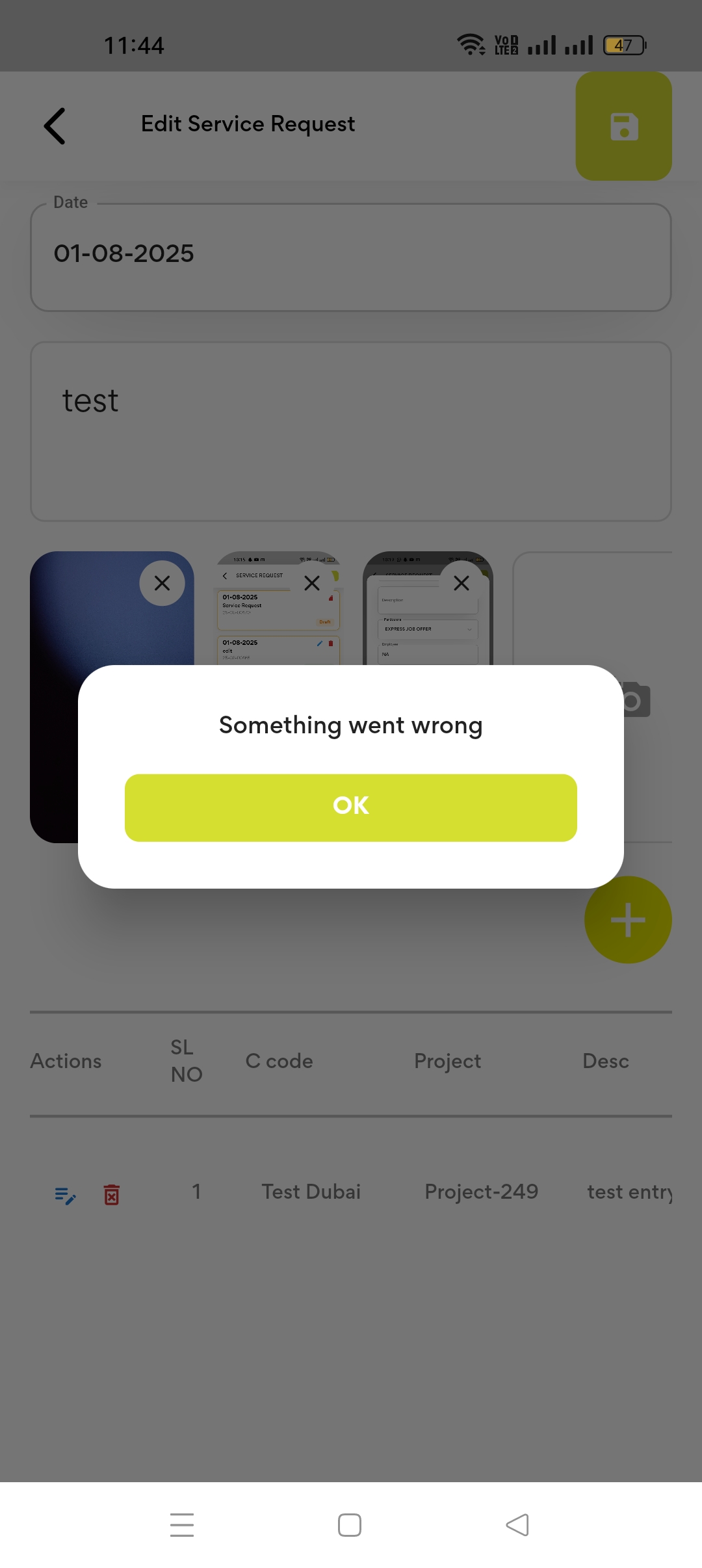The image size is (702, 1568).
Task: Edit the Test Dubai row entry
Action: (x=65, y=1195)
